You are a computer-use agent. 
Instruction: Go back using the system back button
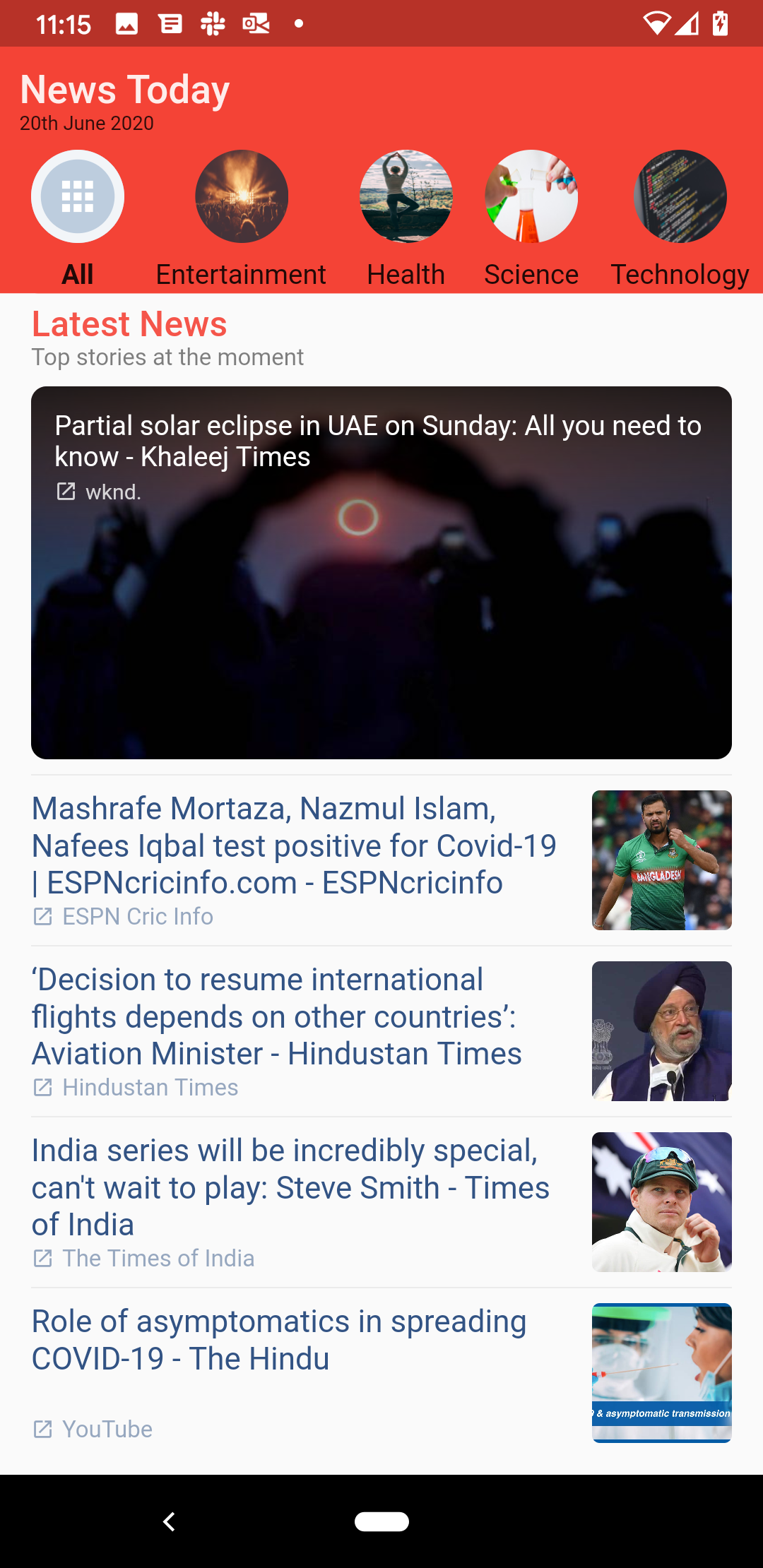pos(169,1521)
